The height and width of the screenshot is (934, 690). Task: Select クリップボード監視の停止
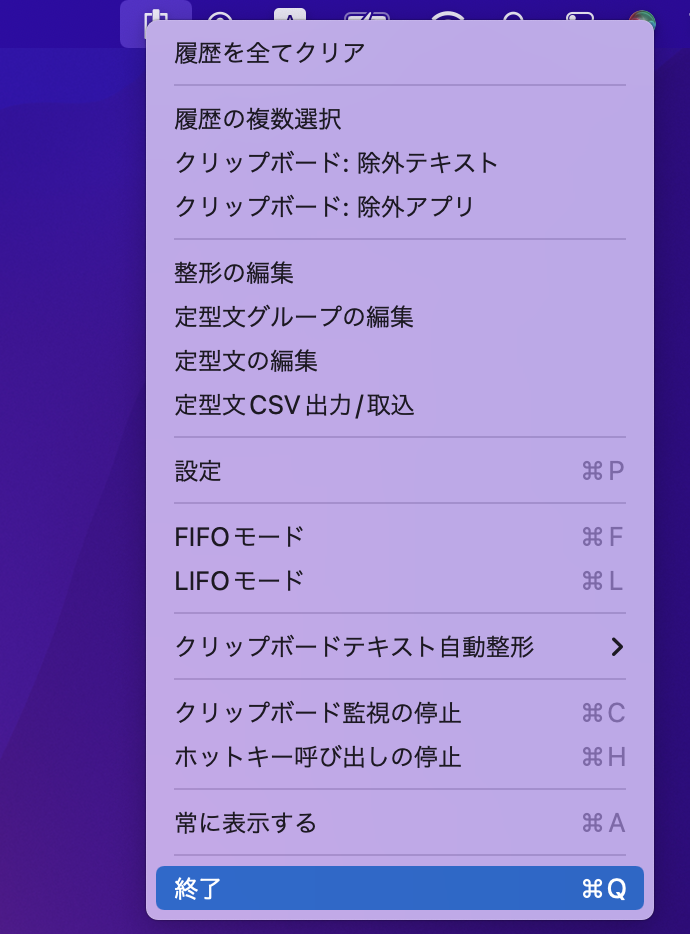[x=400, y=713]
